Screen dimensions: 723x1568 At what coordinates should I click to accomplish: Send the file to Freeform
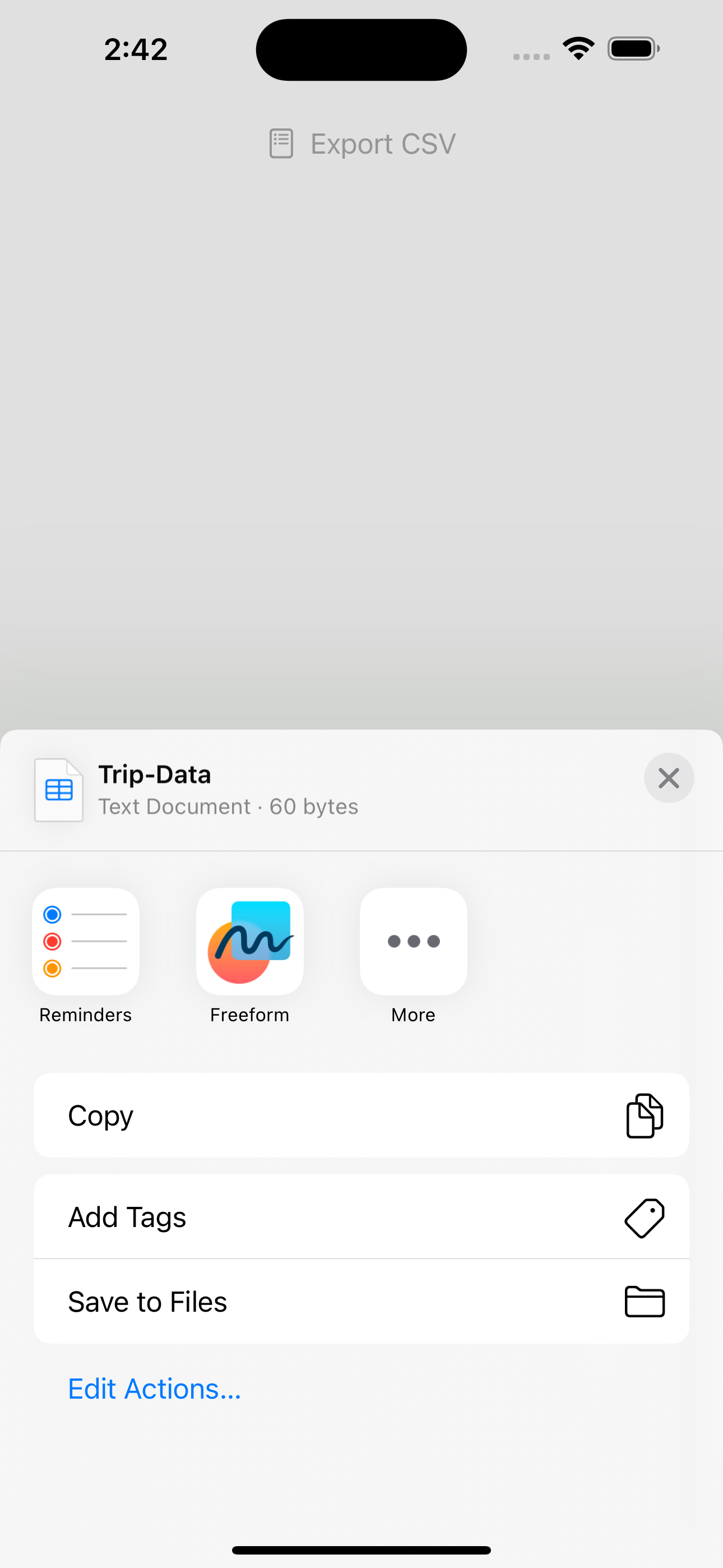pyautogui.click(x=249, y=941)
